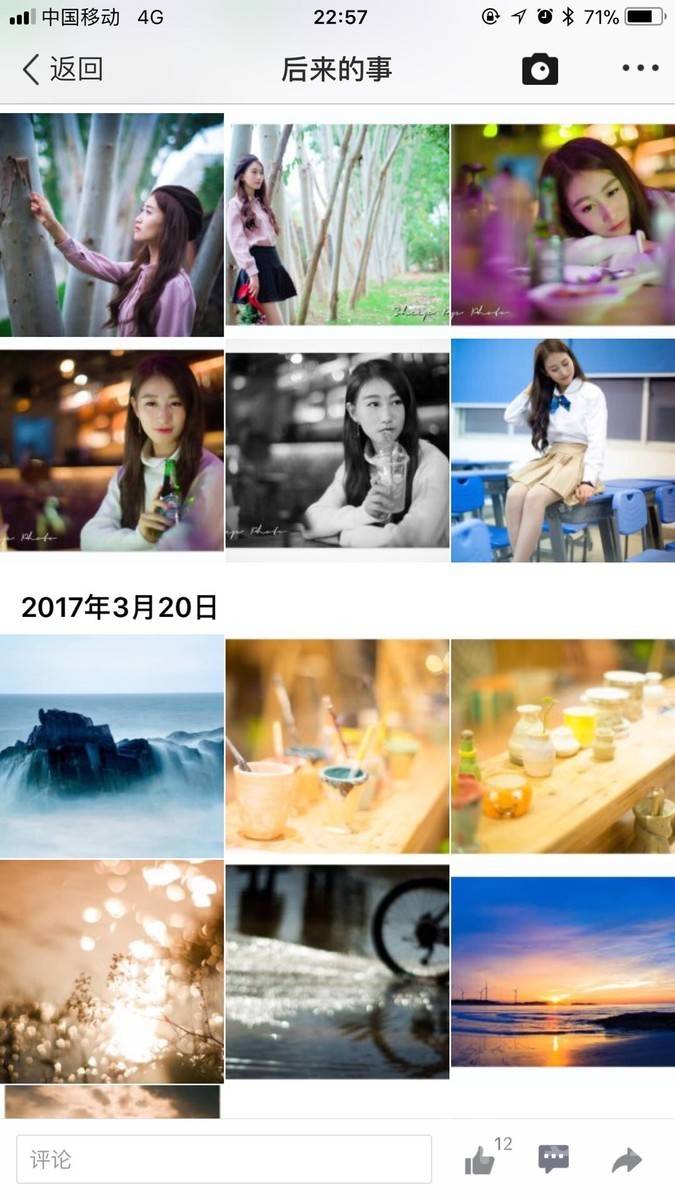
Task: Tap the 评论 comment input field
Action: [224, 1160]
